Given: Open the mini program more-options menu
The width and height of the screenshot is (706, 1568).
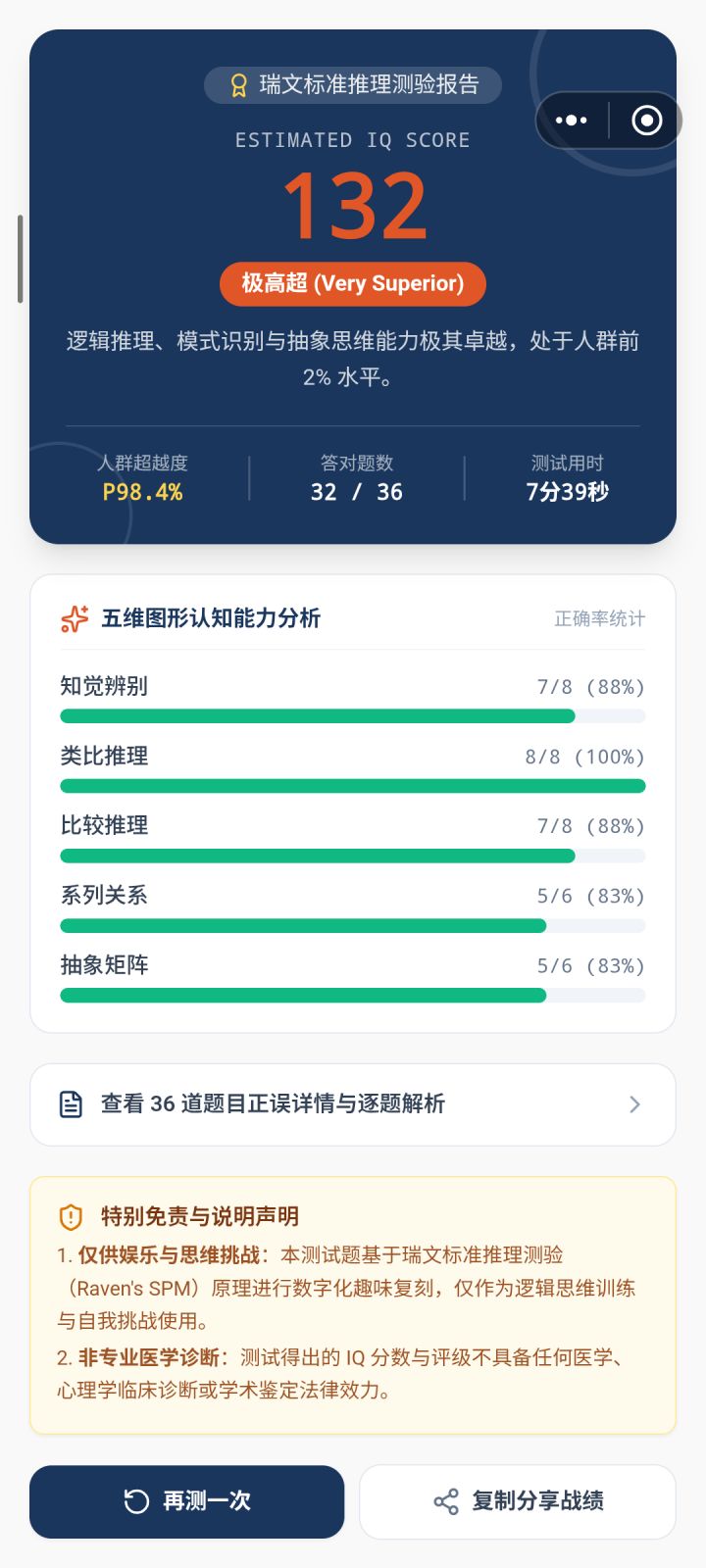Looking at the screenshot, I should coord(572,121).
